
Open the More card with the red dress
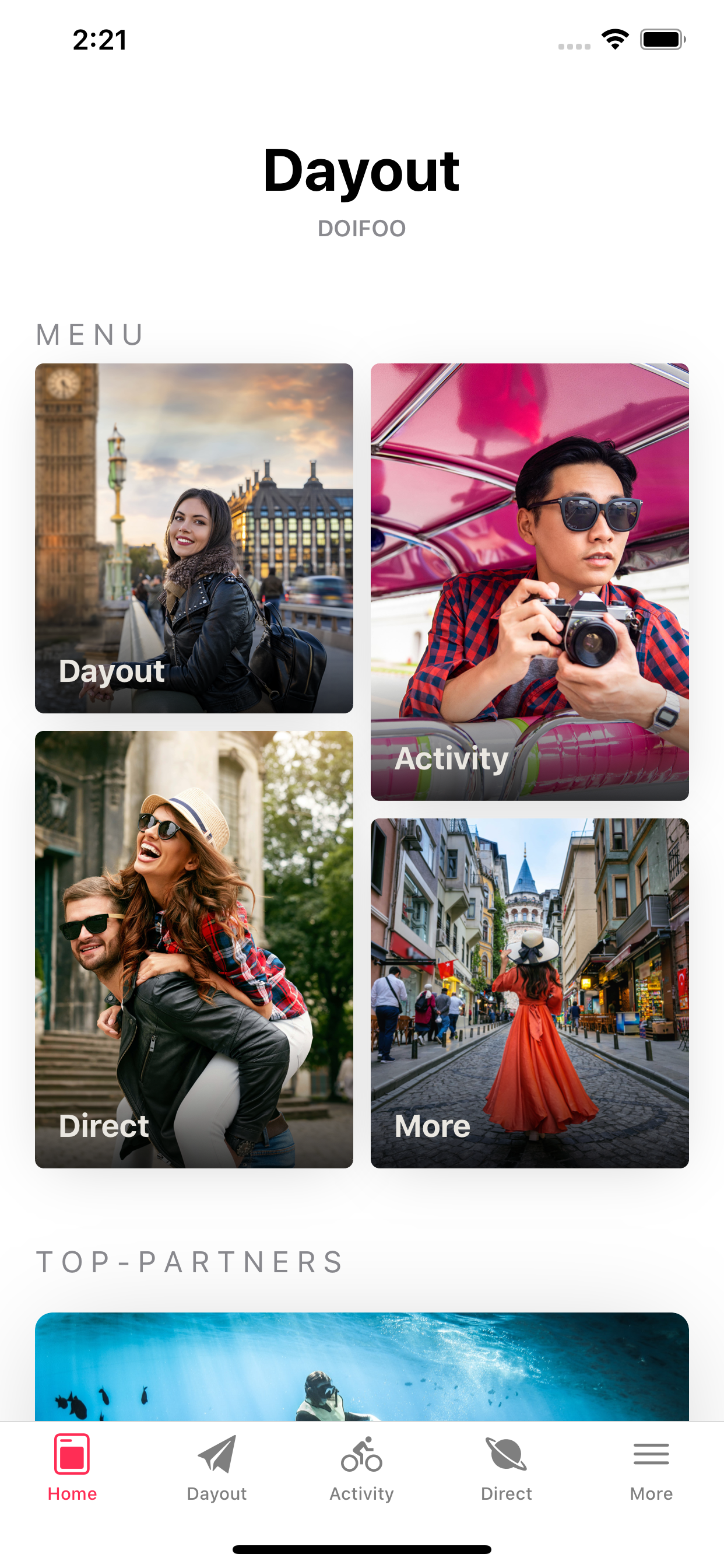(x=530, y=992)
